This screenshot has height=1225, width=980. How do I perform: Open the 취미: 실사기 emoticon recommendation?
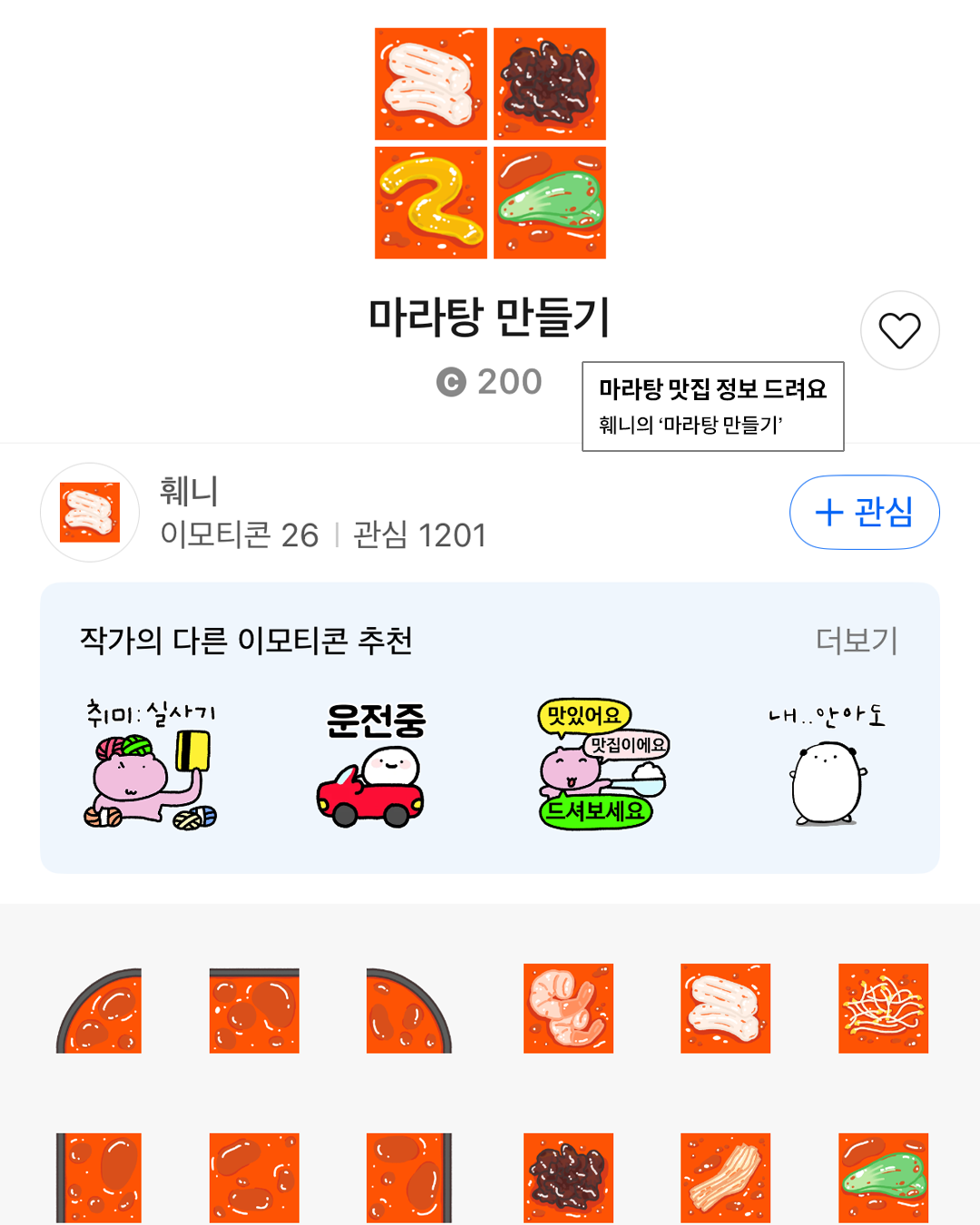(151, 765)
